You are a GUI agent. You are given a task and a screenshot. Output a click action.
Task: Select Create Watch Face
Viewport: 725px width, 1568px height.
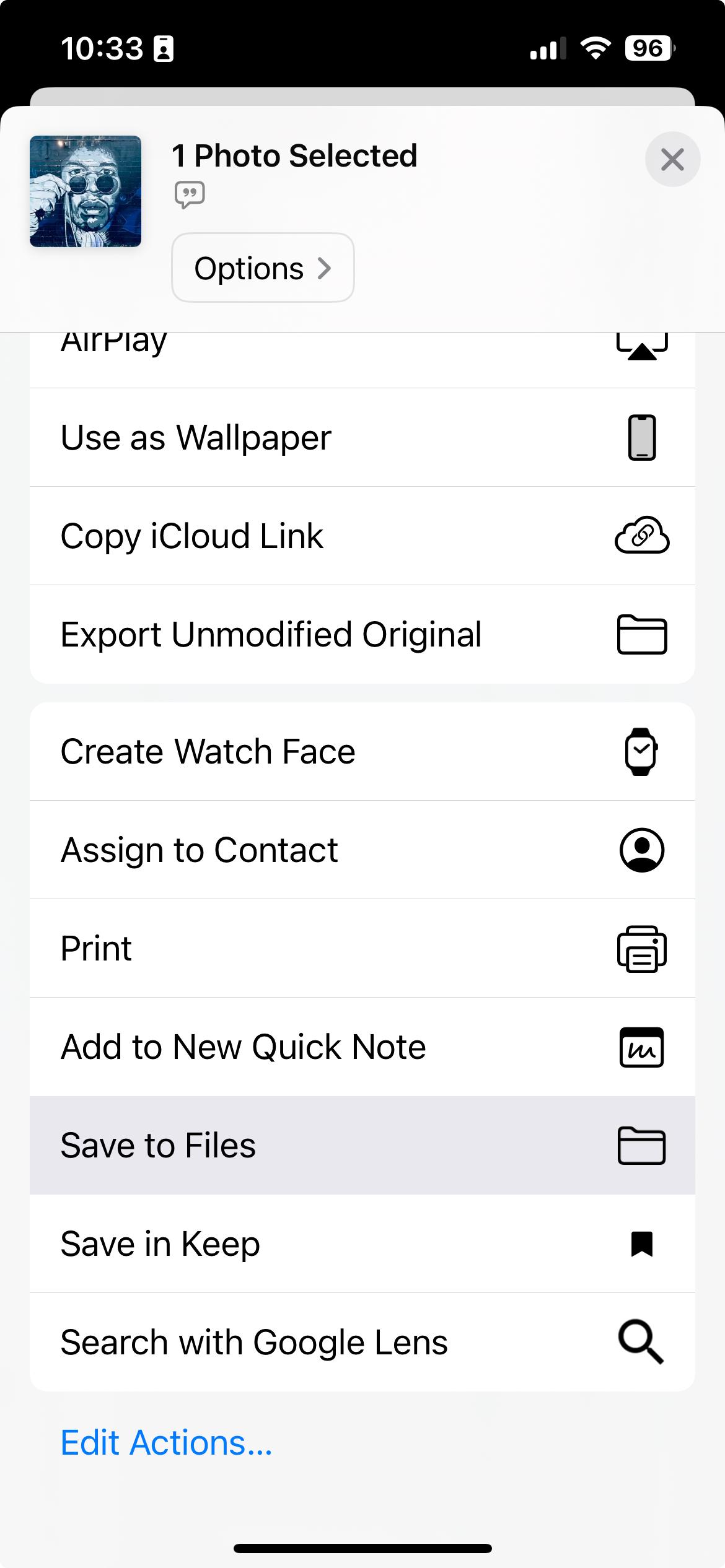point(362,752)
